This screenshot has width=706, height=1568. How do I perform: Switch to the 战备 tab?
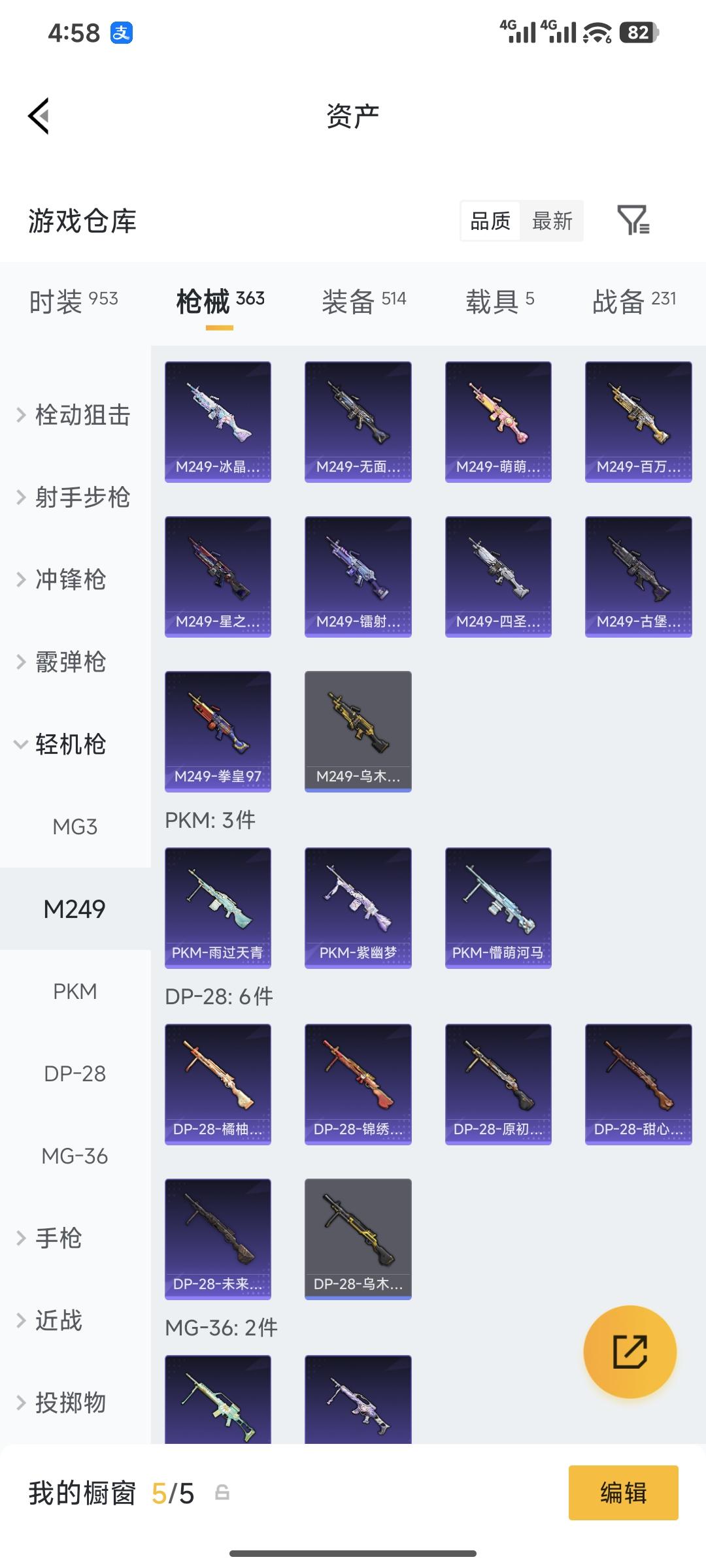633,301
